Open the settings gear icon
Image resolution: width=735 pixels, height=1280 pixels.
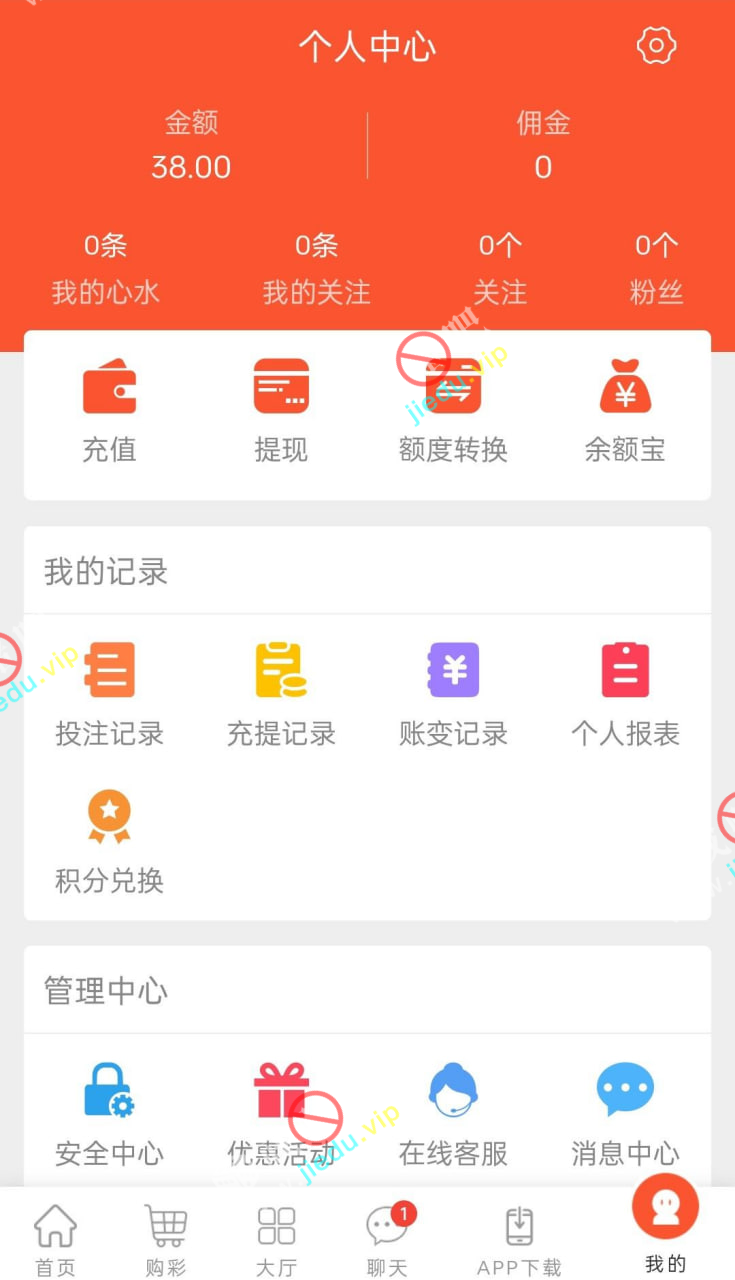[x=656, y=46]
